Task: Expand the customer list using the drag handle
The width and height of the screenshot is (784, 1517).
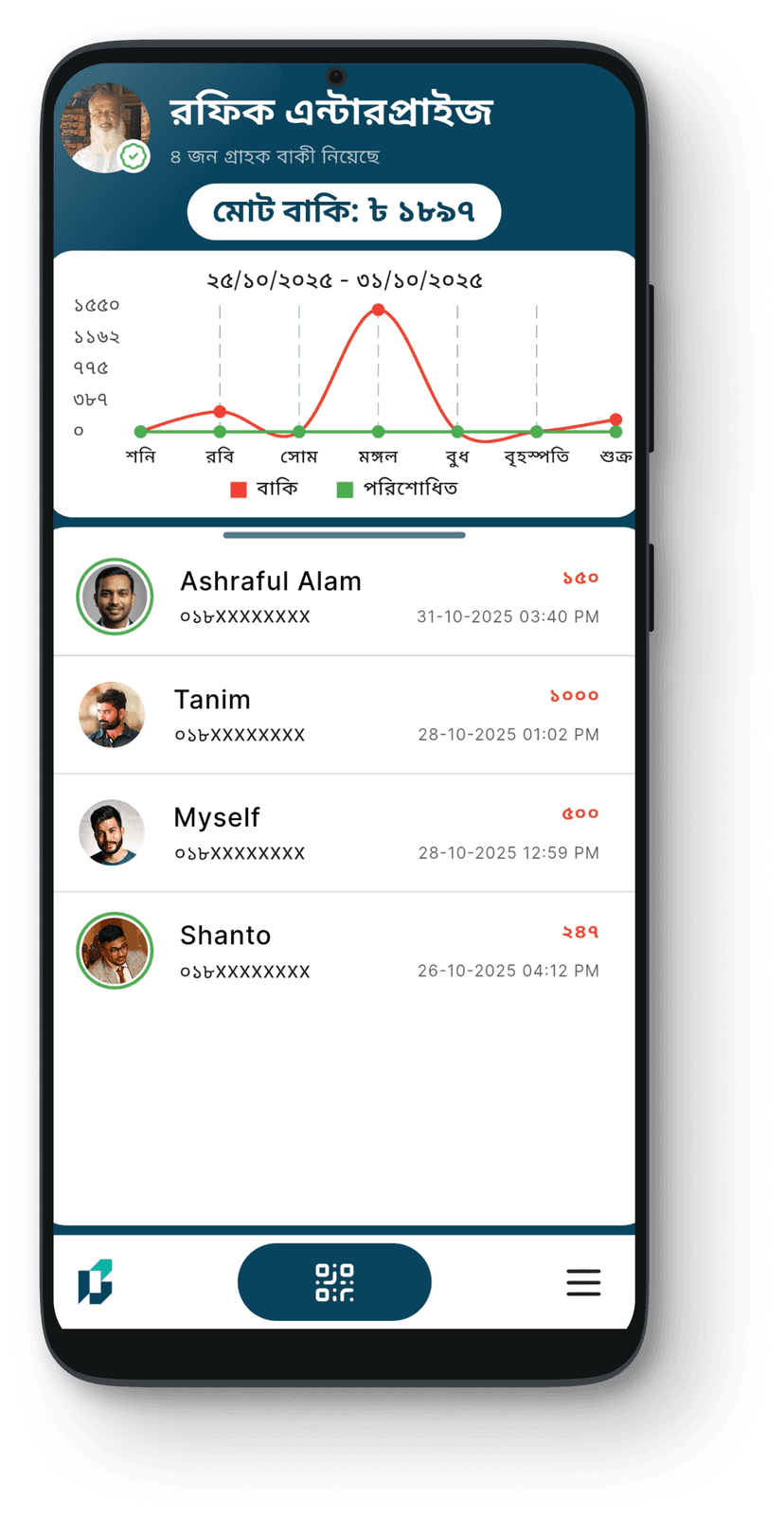Action: tap(343, 535)
